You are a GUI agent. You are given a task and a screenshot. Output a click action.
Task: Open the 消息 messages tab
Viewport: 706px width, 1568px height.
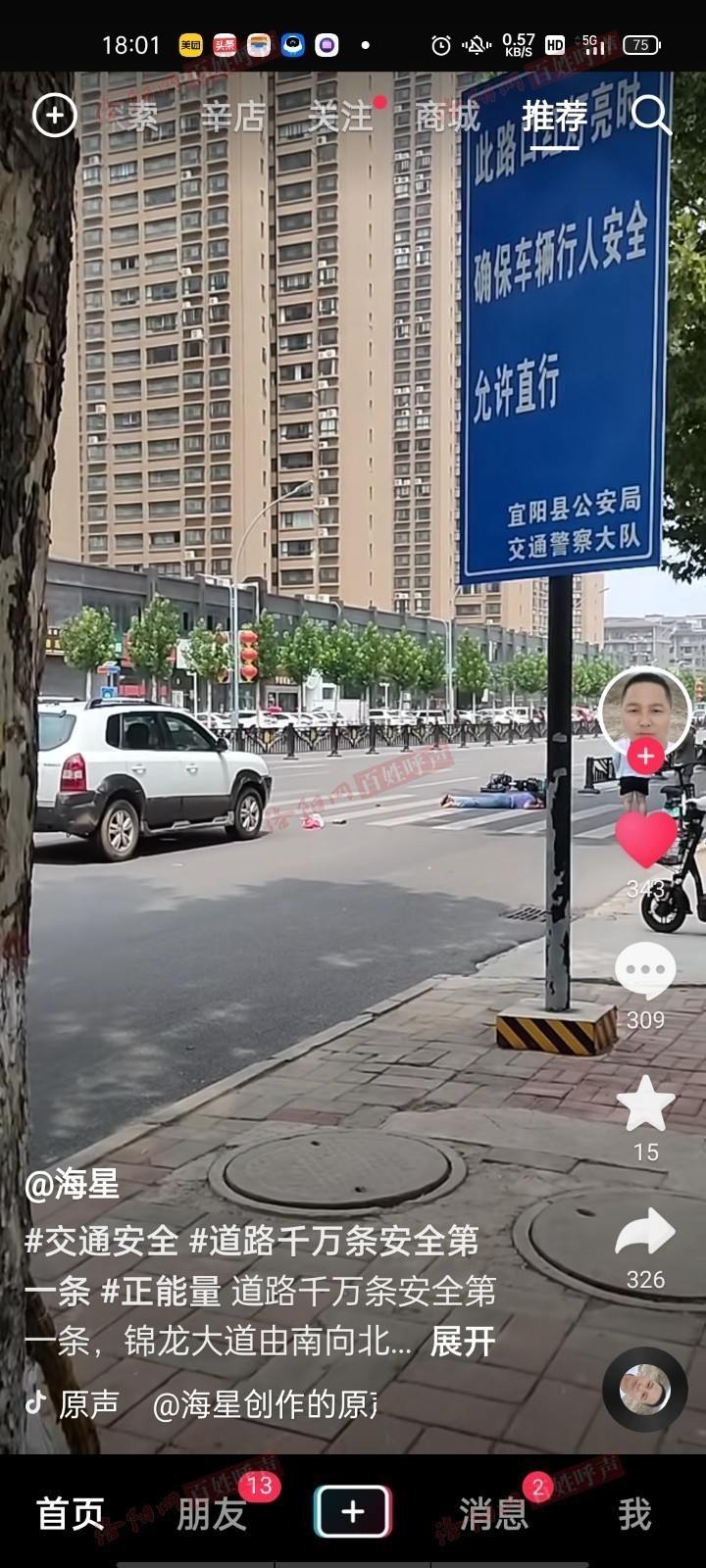(x=493, y=1514)
